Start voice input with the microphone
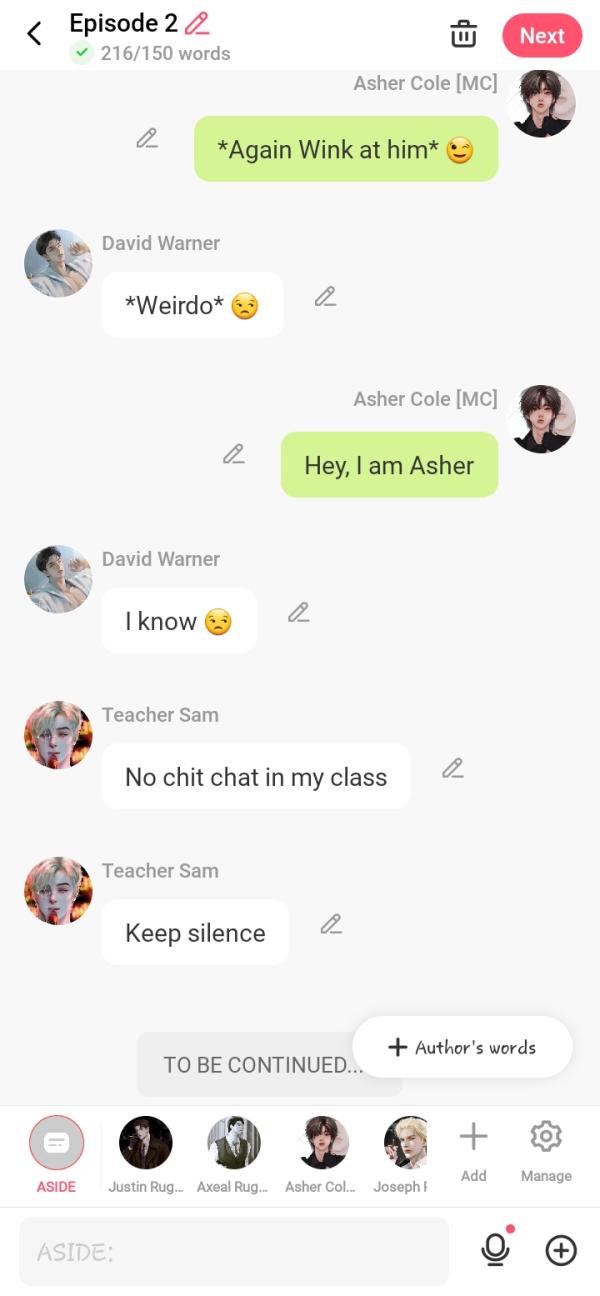 (x=495, y=1249)
